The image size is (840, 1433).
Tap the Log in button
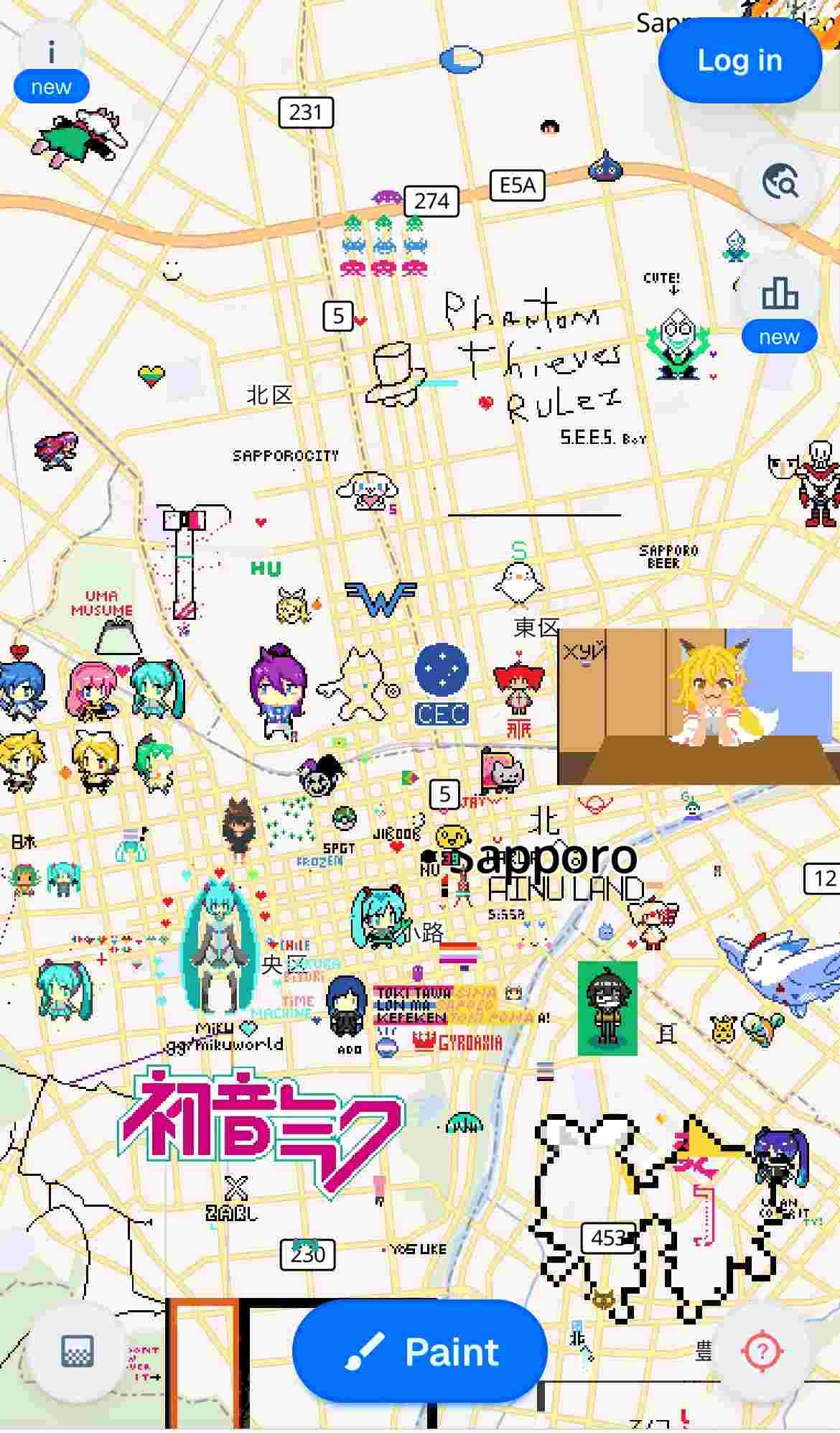739,60
